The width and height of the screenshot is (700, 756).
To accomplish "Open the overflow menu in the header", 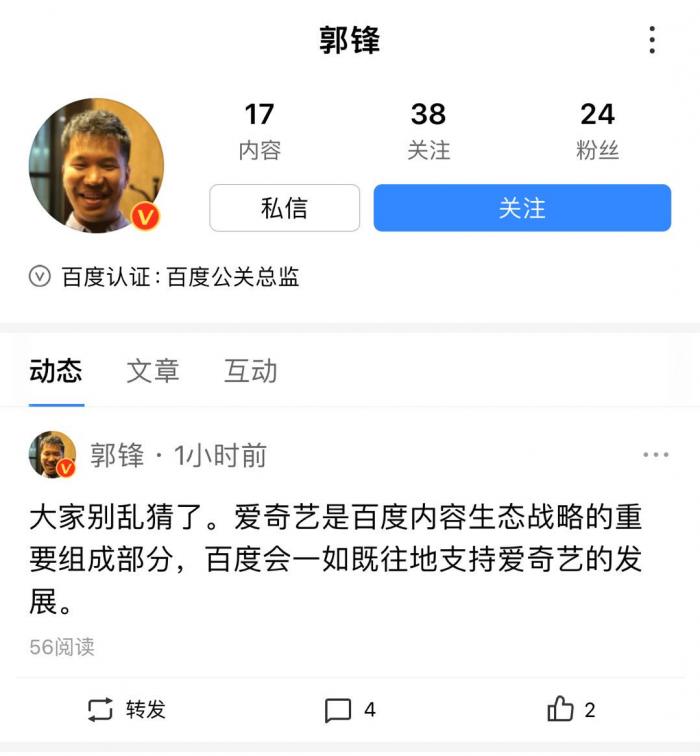I will click(652, 40).
